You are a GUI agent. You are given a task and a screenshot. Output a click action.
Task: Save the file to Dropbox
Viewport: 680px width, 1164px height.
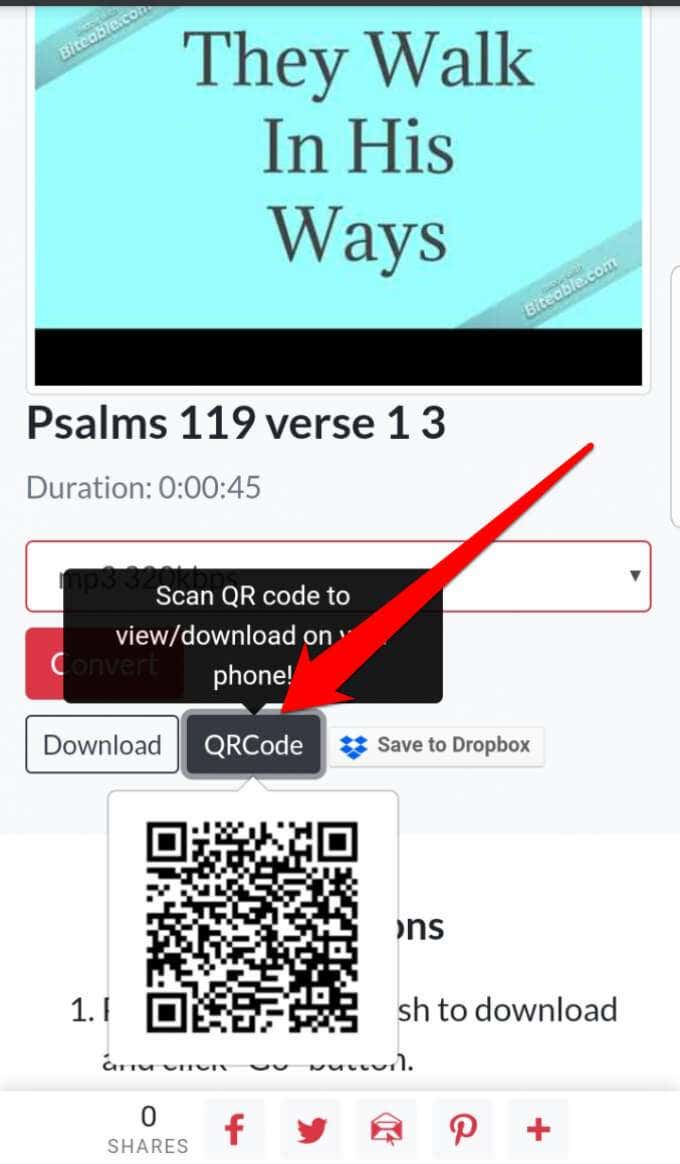tap(437, 745)
